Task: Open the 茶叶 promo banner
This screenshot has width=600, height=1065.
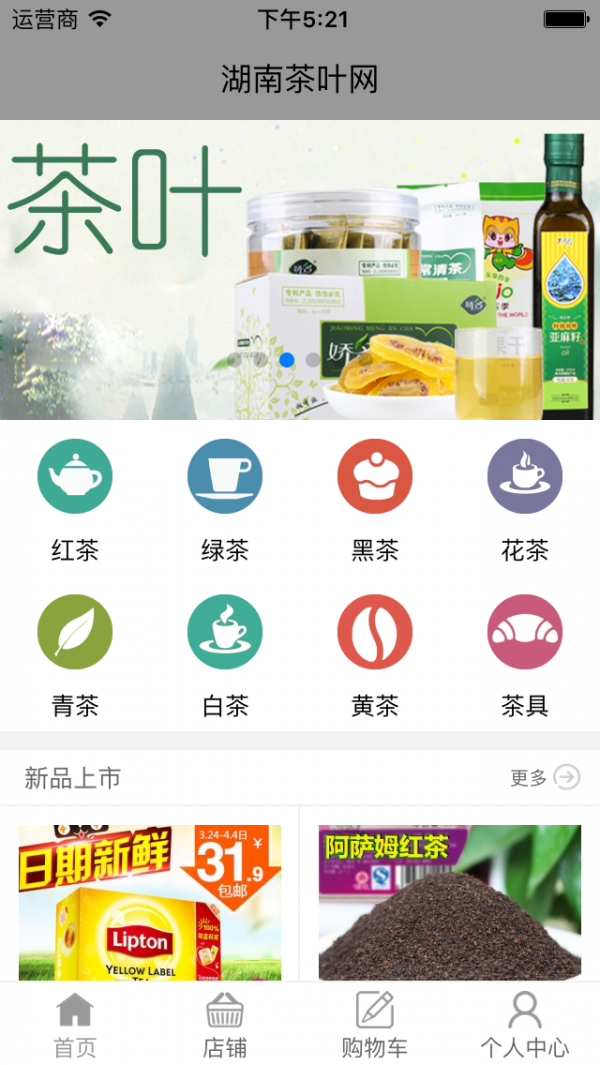Action: click(x=300, y=270)
